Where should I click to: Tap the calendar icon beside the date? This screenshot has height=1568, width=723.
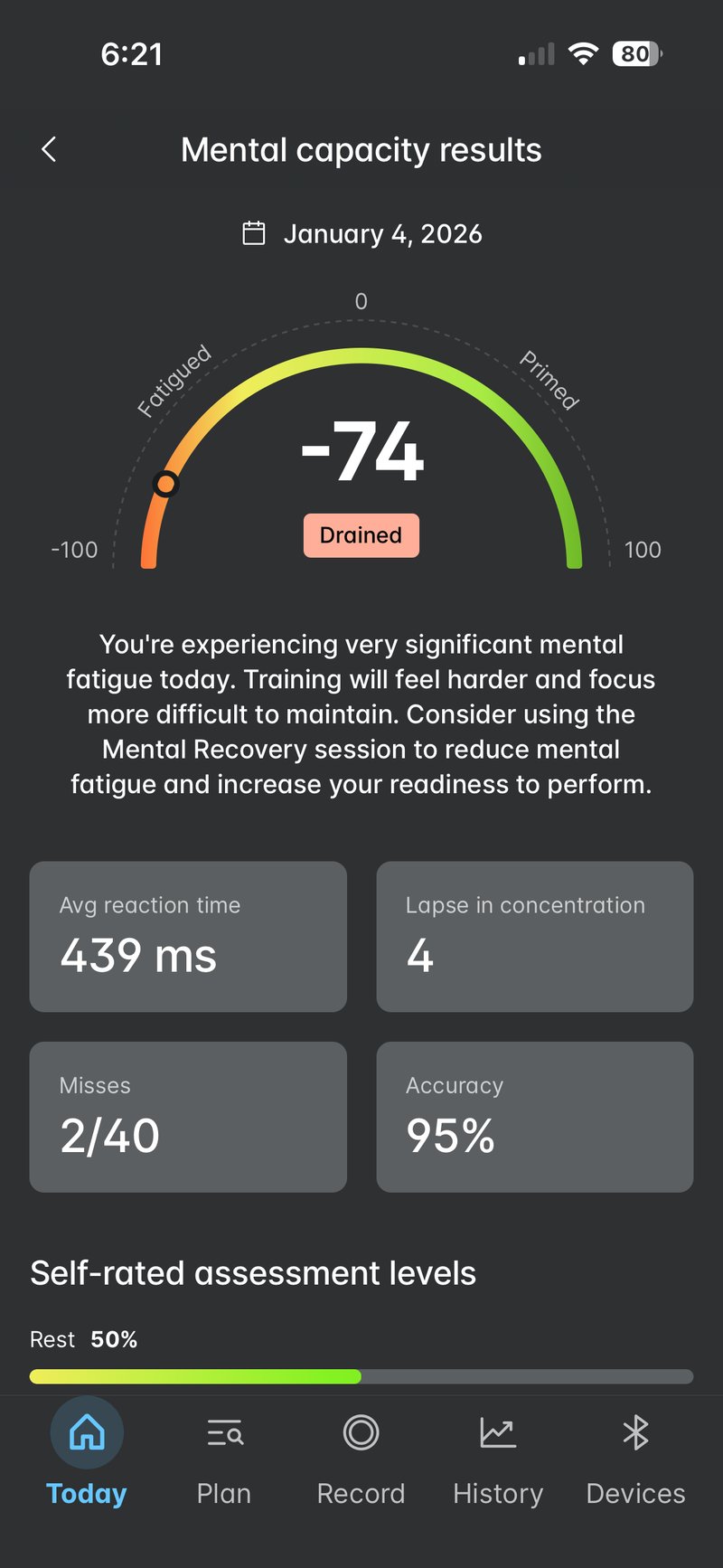[254, 233]
